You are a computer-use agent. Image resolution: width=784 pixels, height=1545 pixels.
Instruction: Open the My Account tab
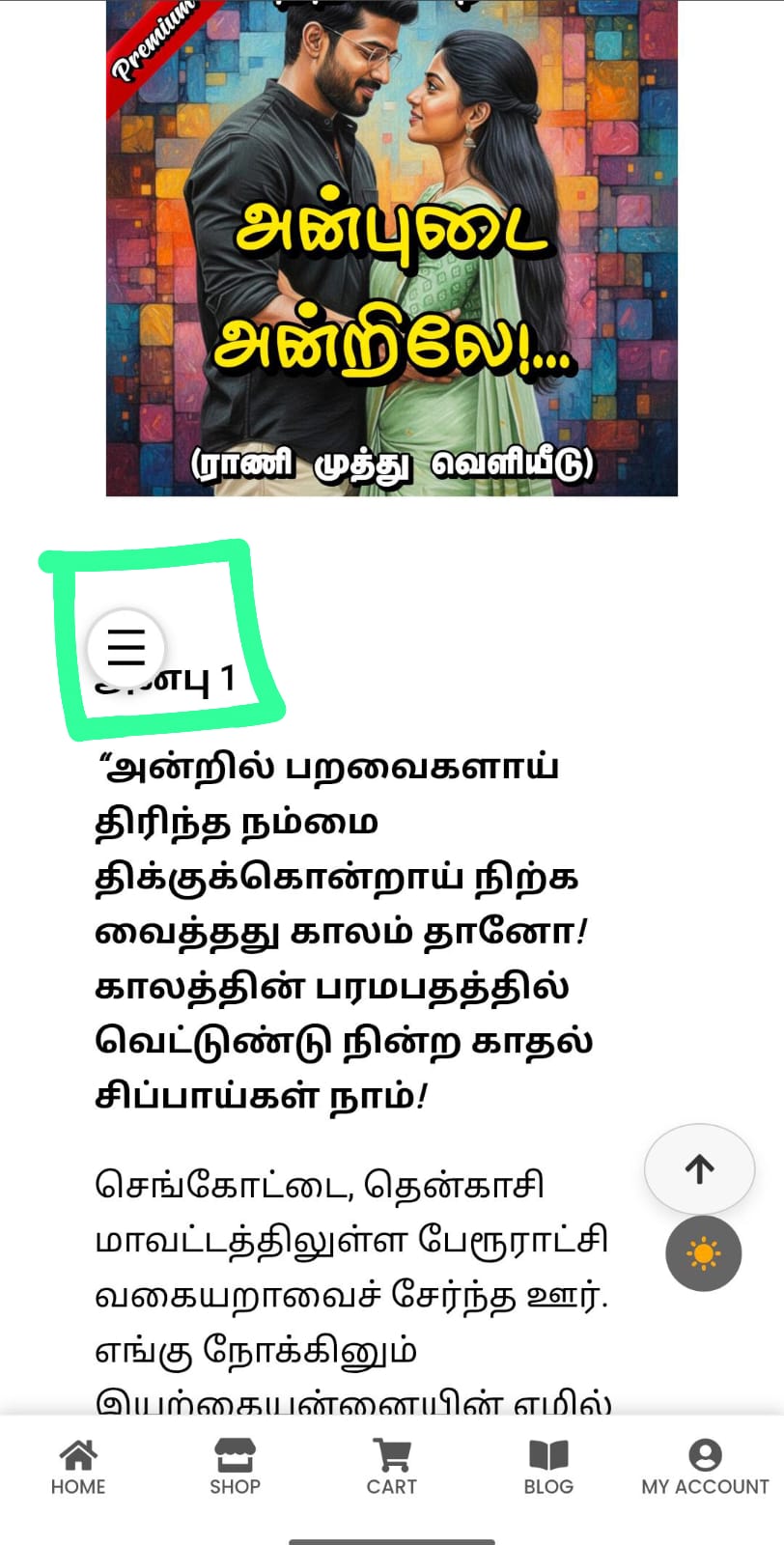click(705, 1468)
